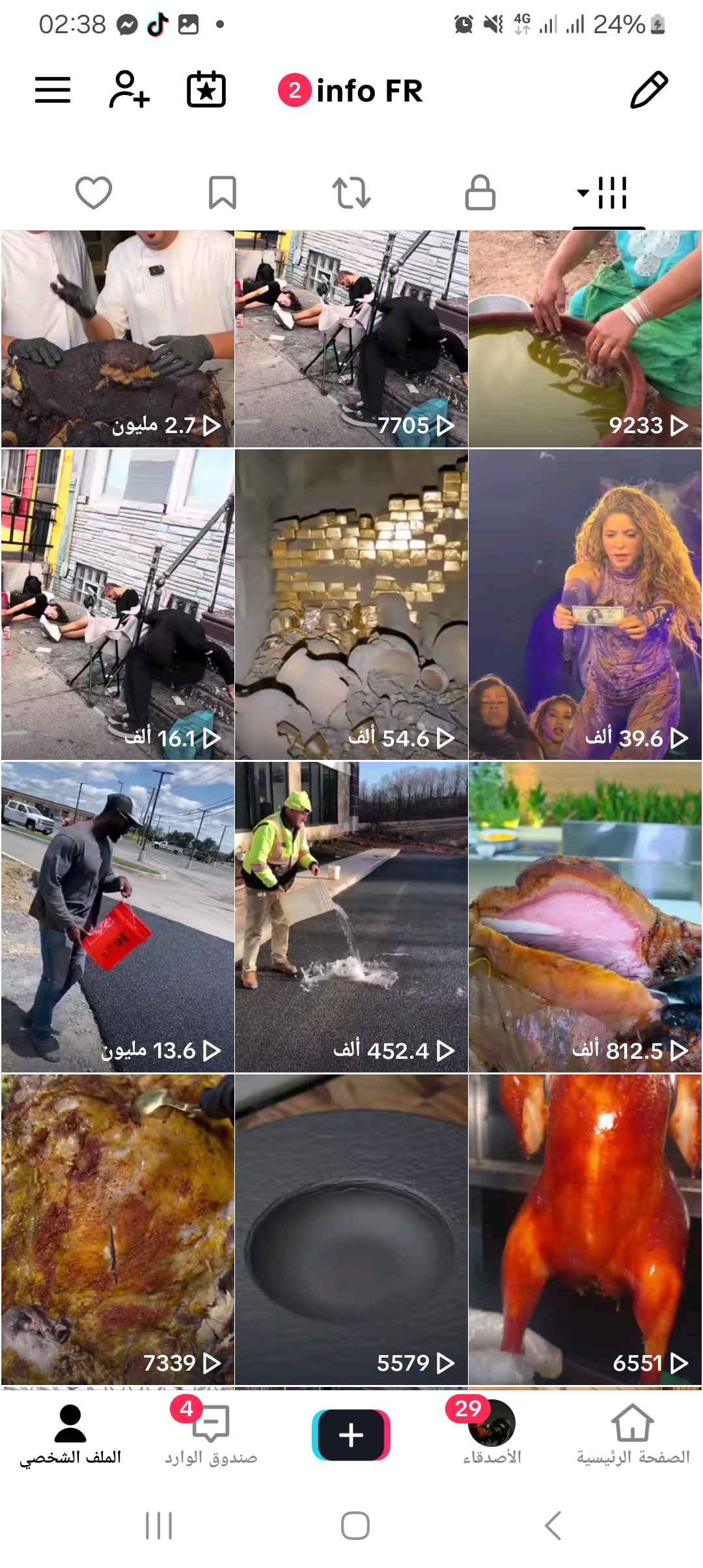Switch to the saved bookmark tab
Image resolution: width=703 pixels, height=1568 pixels.
[222, 193]
